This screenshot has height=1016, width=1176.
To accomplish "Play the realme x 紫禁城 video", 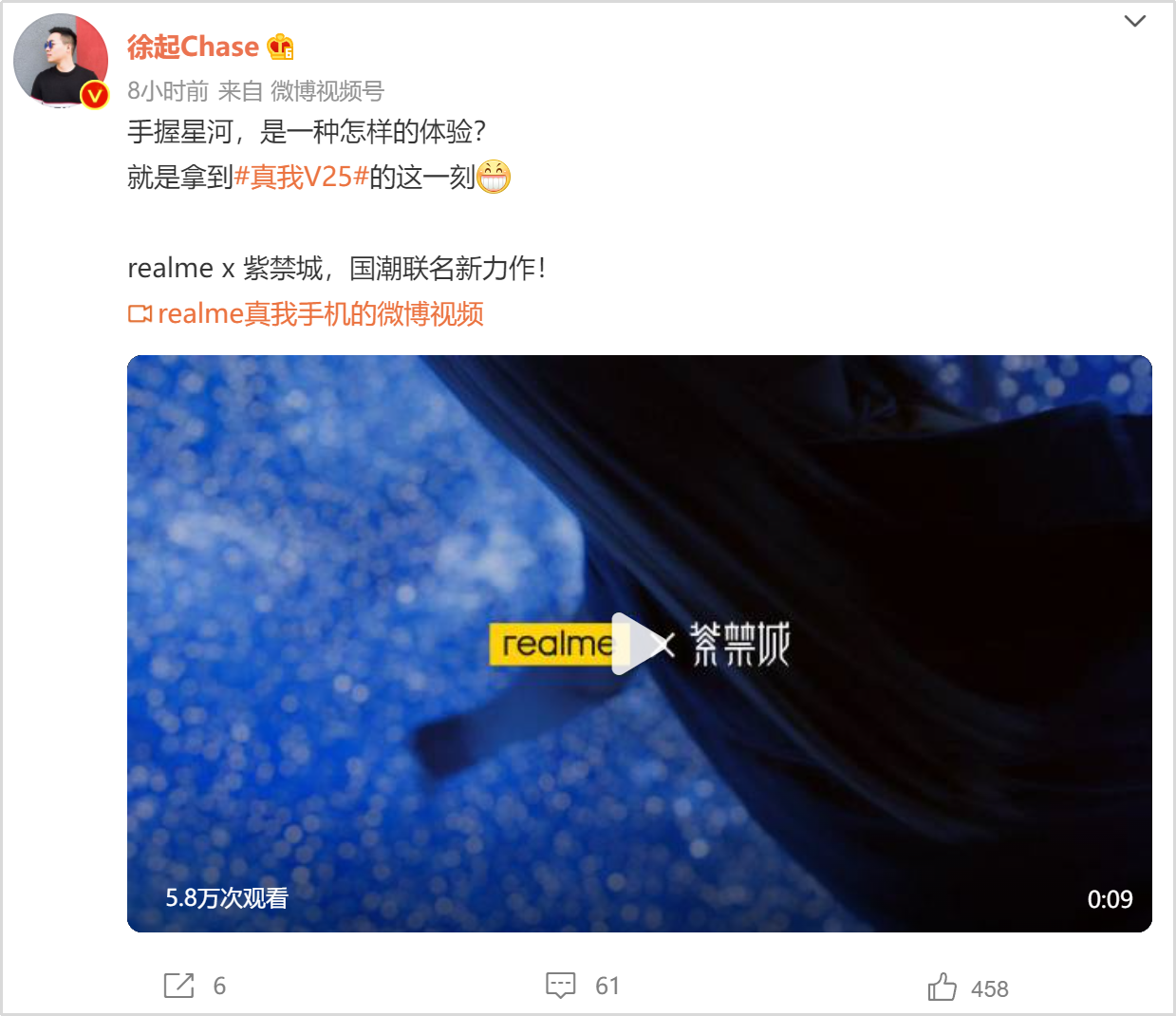I will (639, 643).
